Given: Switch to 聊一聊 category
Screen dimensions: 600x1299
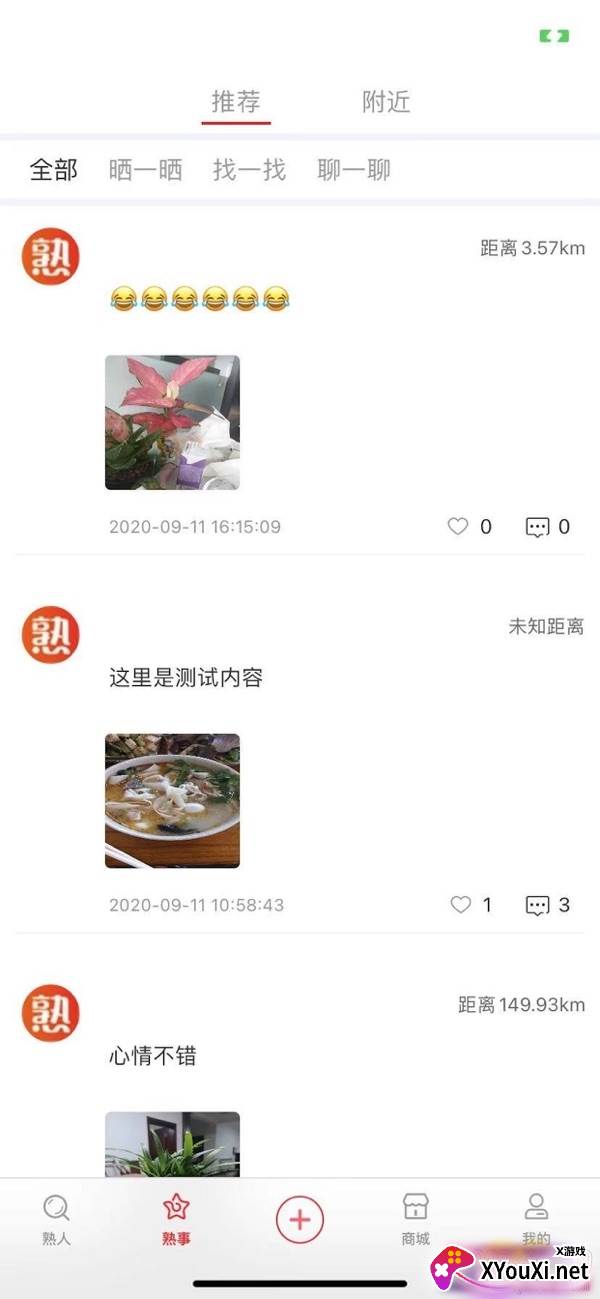Looking at the screenshot, I should coord(354,170).
